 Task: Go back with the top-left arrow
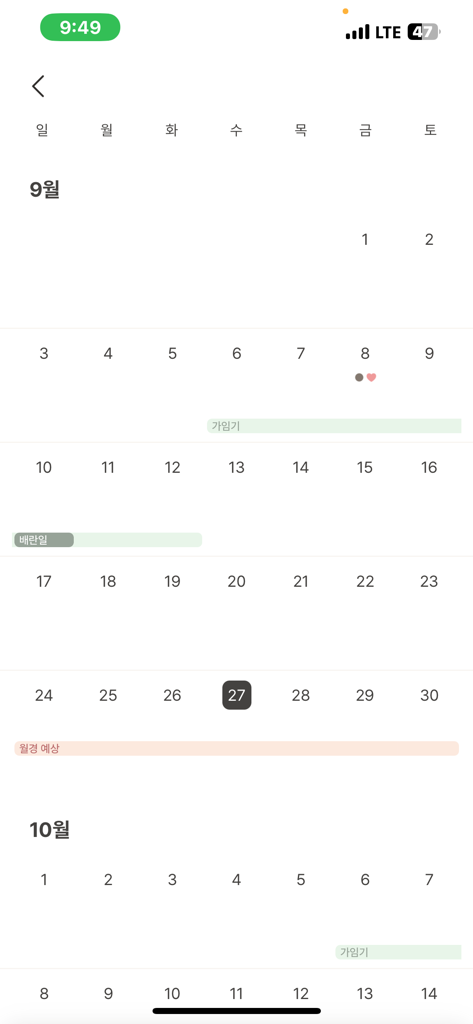(x=39, y=86)
